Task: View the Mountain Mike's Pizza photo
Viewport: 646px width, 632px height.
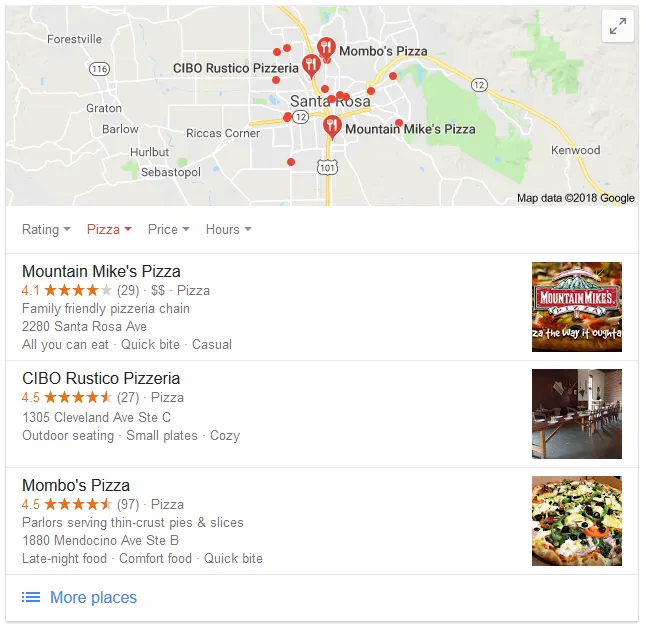Action: (576, 307)
